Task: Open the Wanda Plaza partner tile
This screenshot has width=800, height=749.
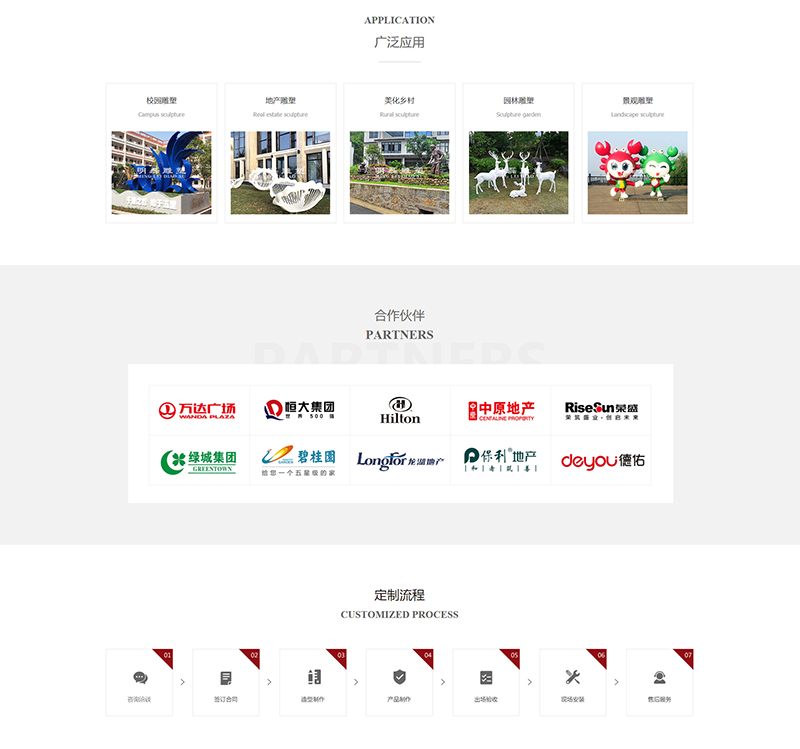Action: 199,410
